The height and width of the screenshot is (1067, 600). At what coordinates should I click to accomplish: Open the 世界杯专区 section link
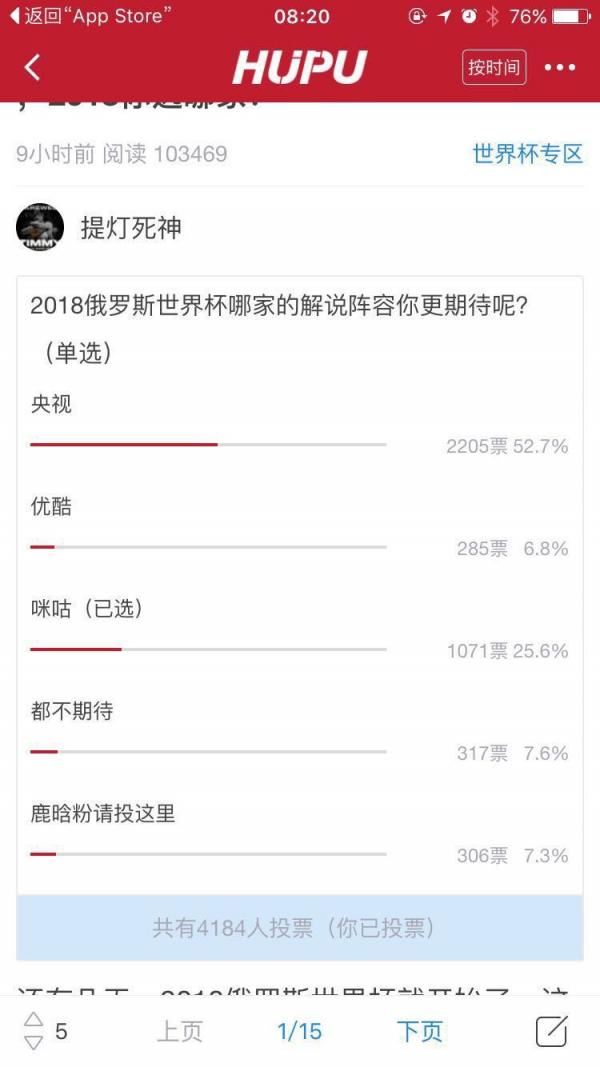[x=528, y=154]
